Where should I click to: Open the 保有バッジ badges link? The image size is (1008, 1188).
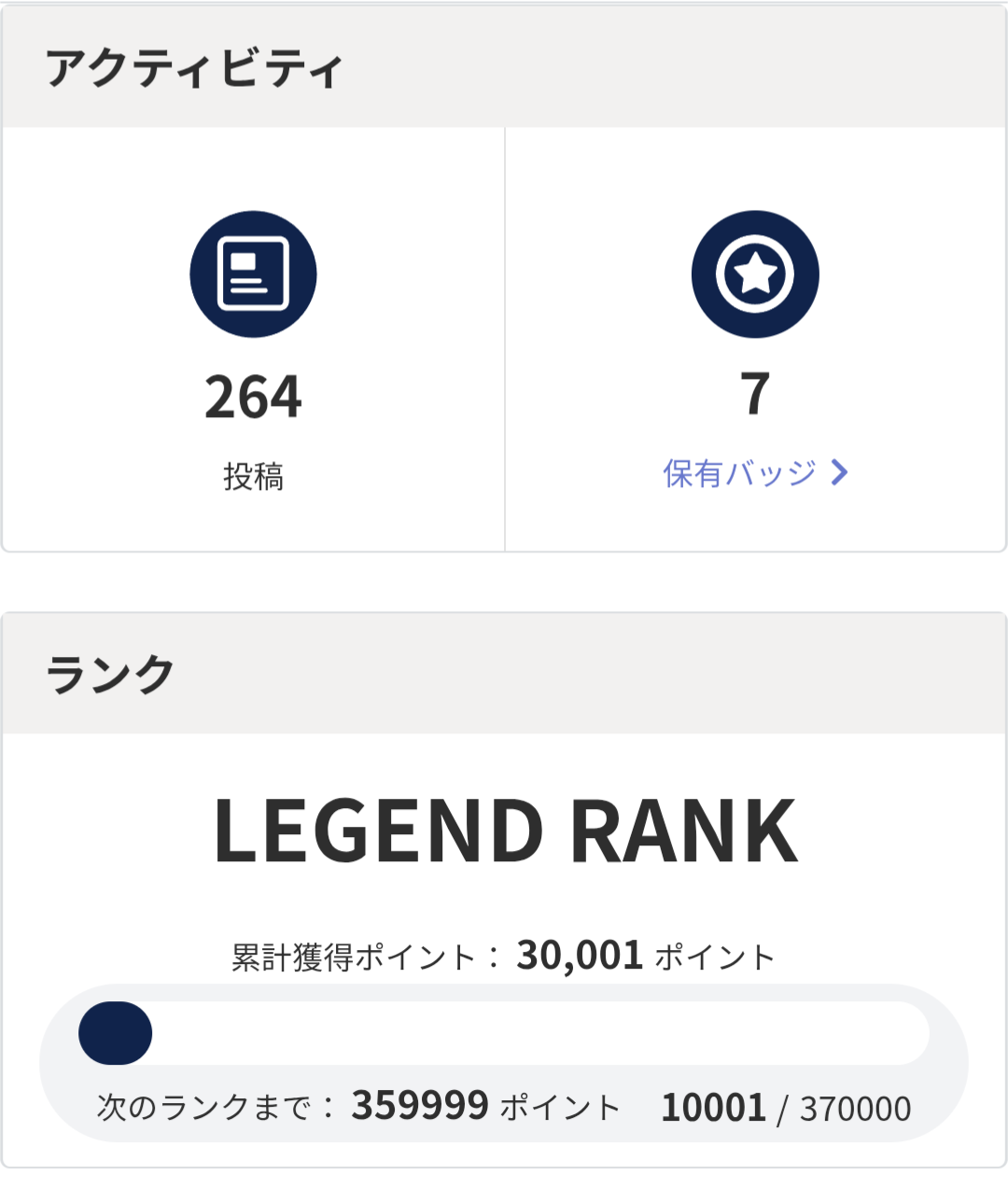pyautogui.click(x=754, y=473)
